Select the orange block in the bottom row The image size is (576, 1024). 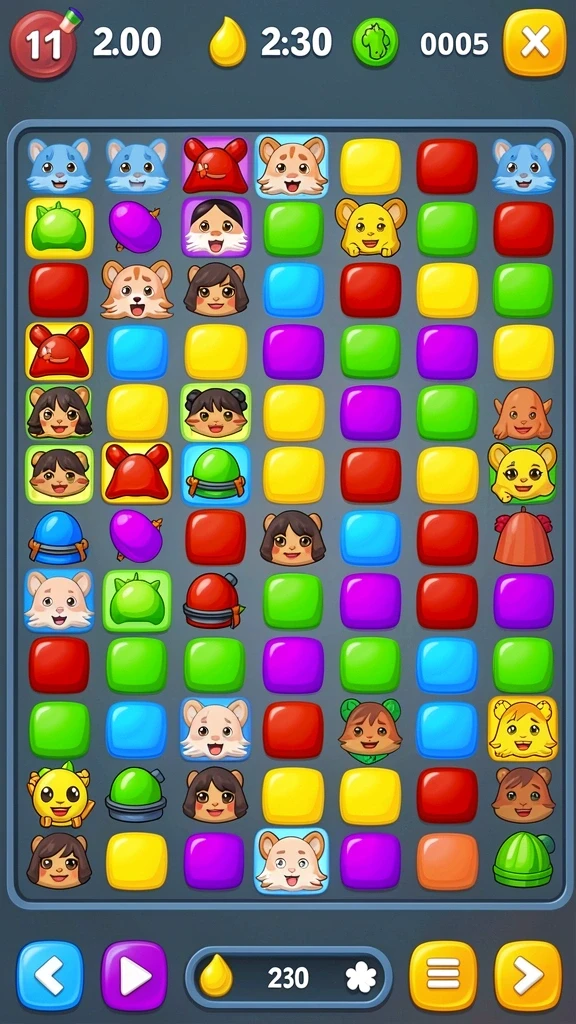[x=447, y=861]
